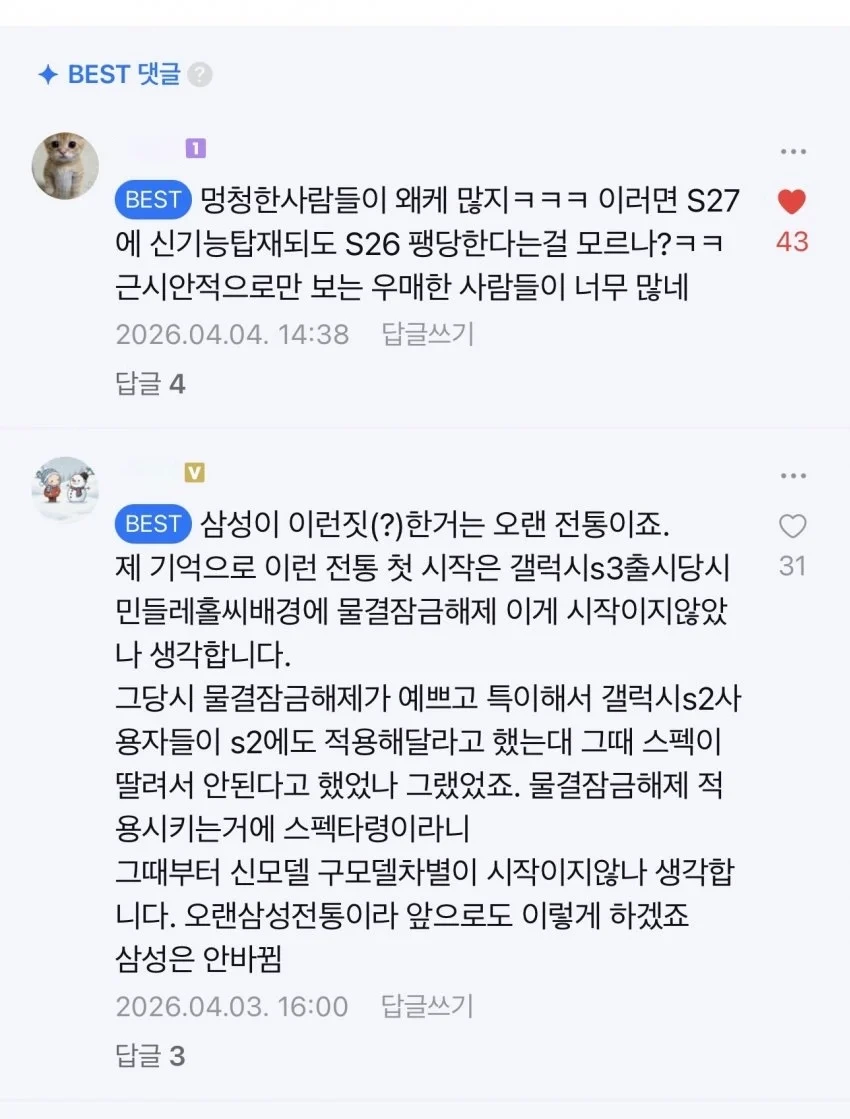Tap 답글쓰기 under the 16:00 comment
The image size is (850, 1119).
point(427,1006)
